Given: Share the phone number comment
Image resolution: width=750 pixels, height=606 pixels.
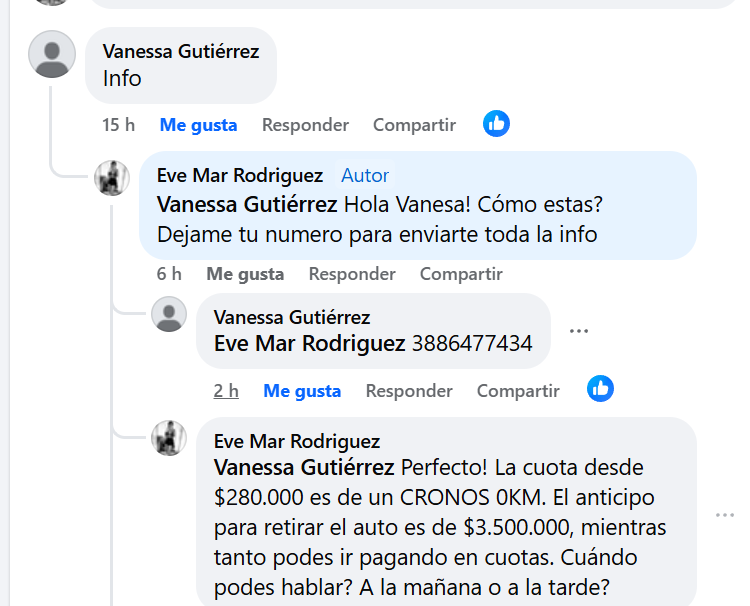Looking at the screenshot, I should click(518, 391).
